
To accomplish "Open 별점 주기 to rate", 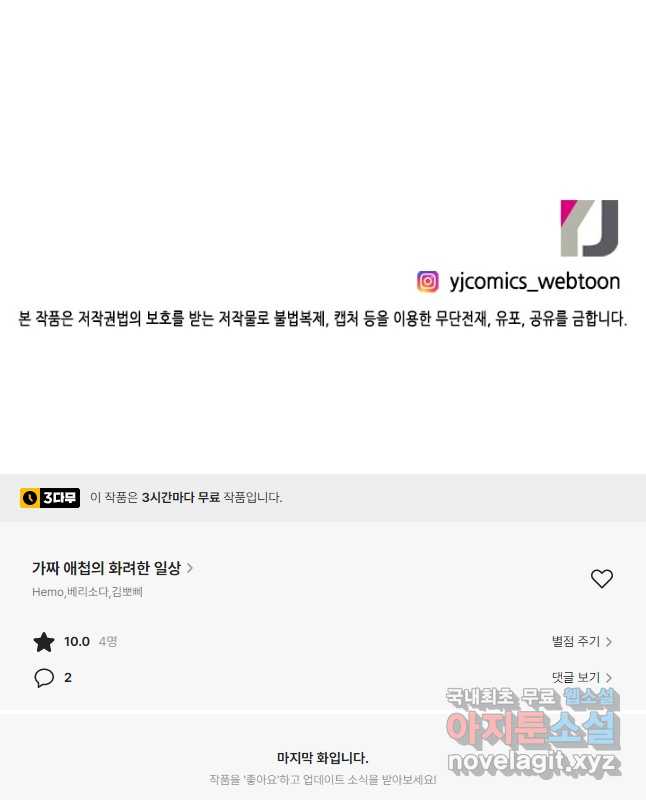I will pos(581,642).
